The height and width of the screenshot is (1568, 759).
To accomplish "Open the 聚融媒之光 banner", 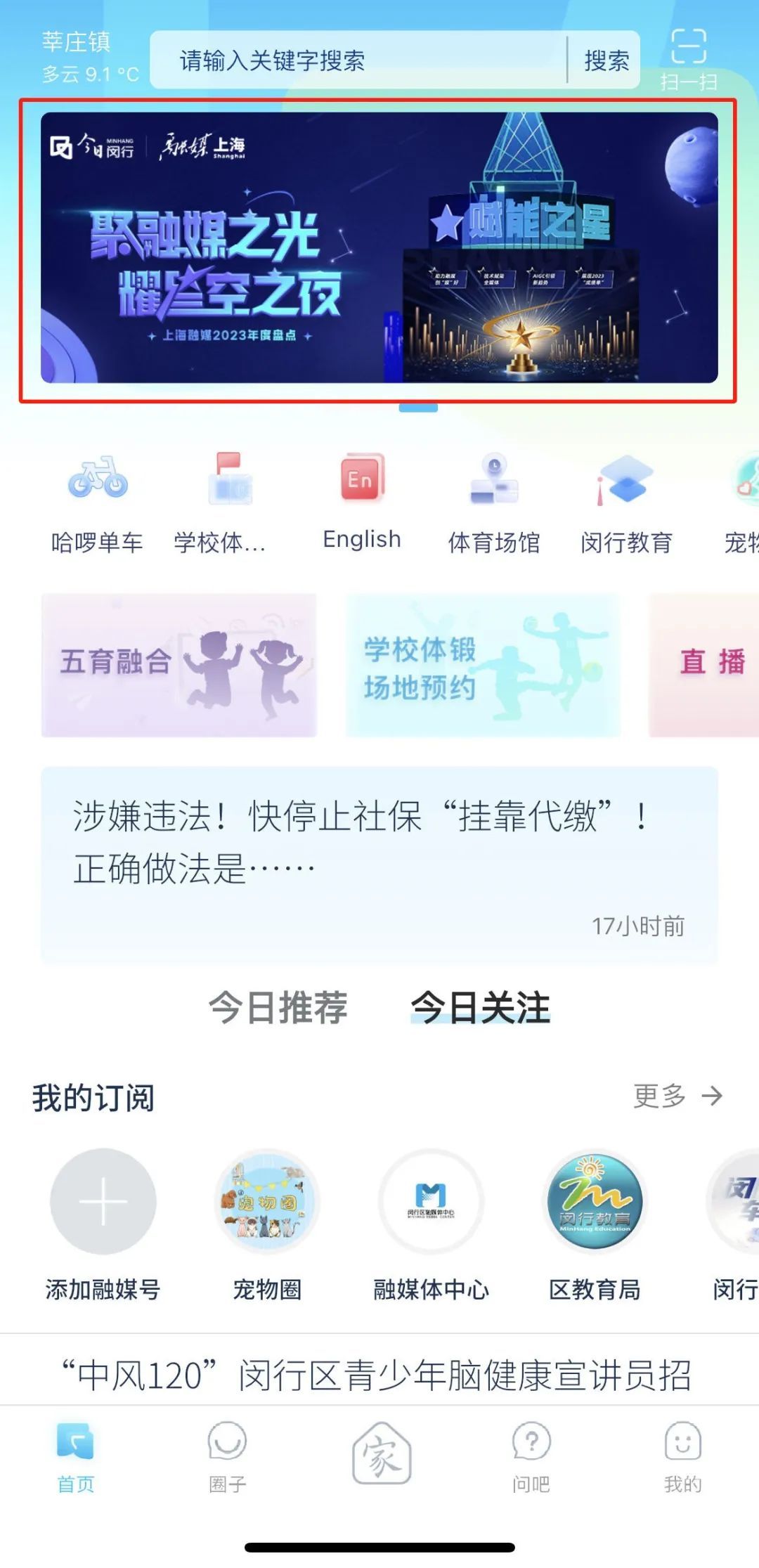I will pos(379,247).
